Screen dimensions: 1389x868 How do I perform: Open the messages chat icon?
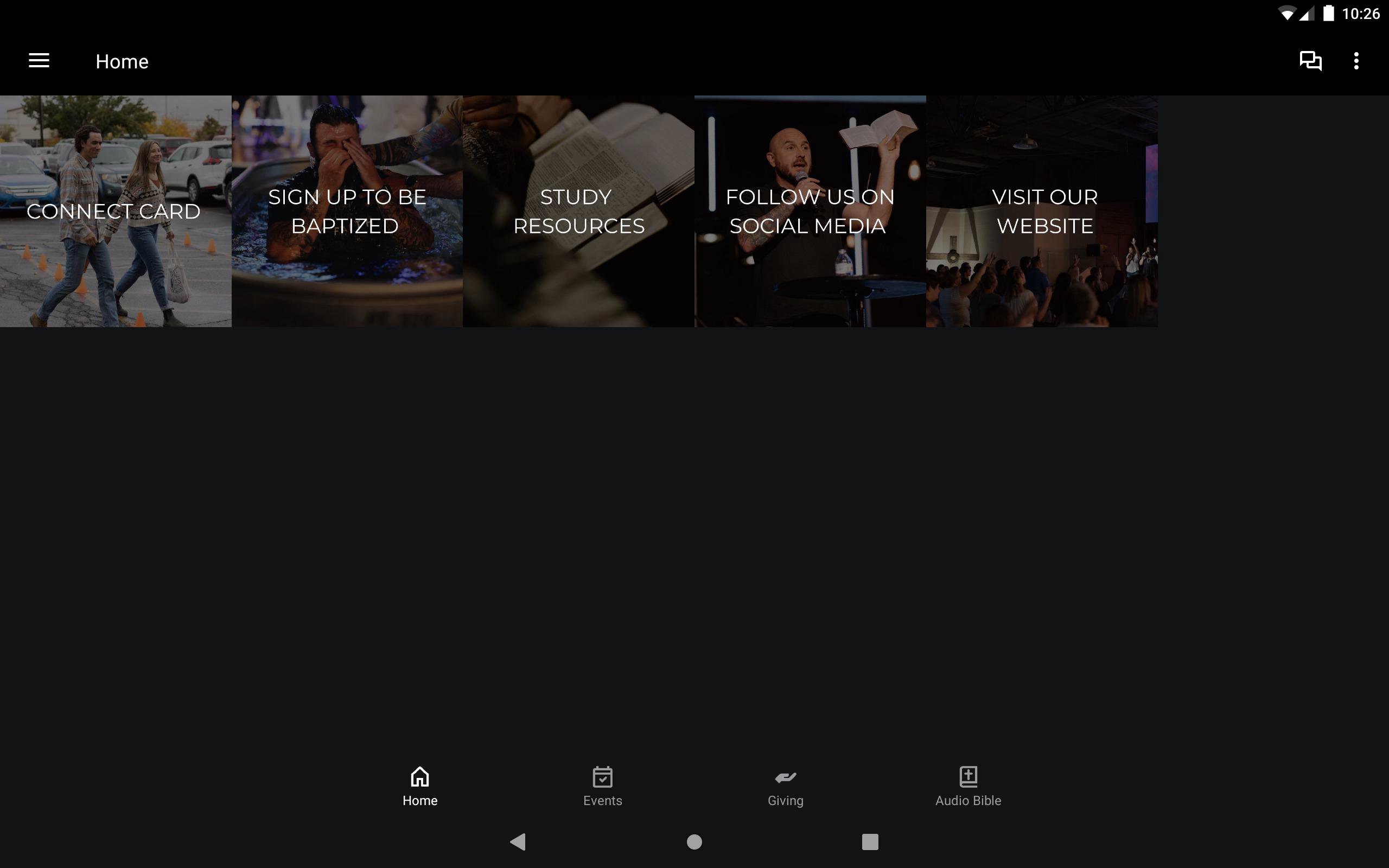1310,61
